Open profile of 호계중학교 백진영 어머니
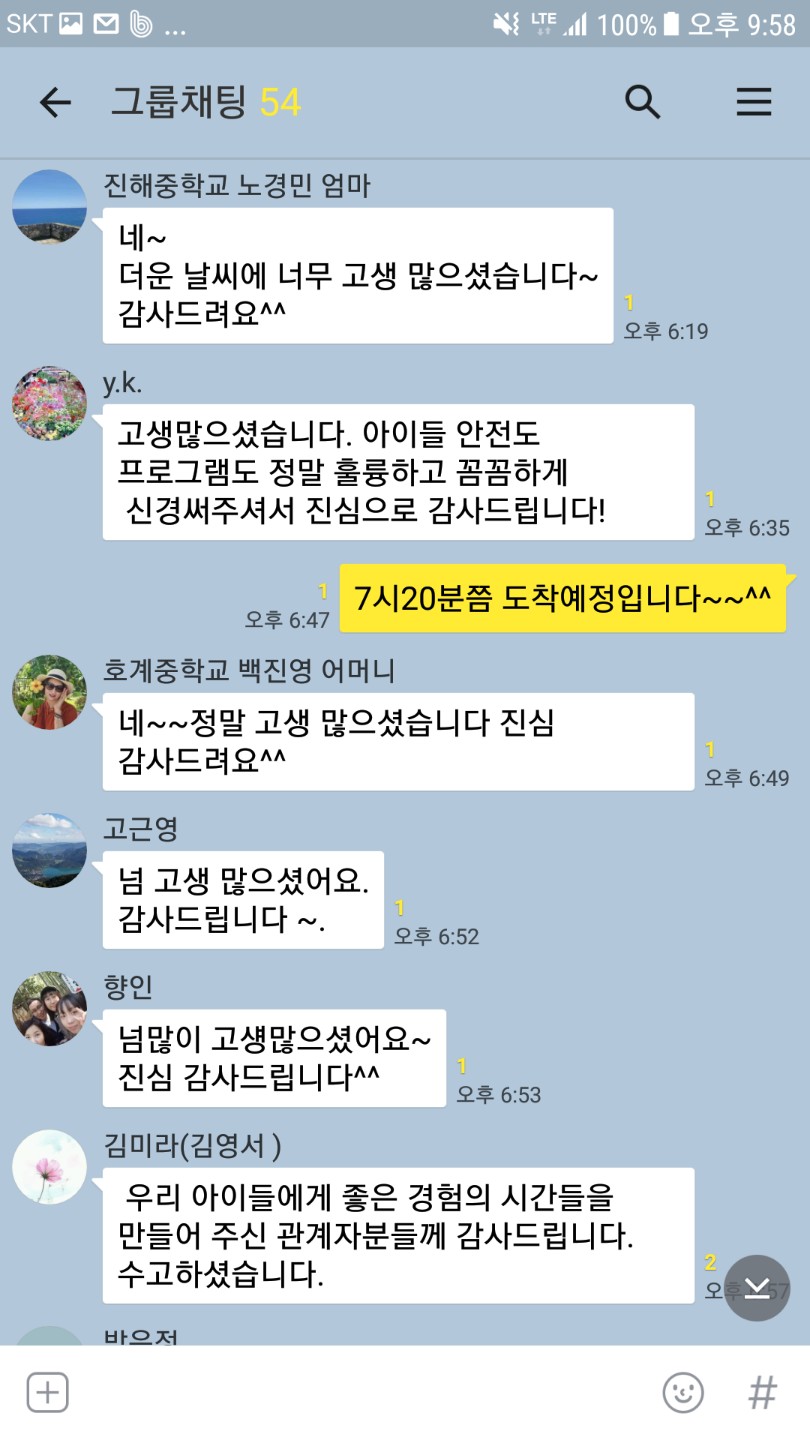 point(49,692)
